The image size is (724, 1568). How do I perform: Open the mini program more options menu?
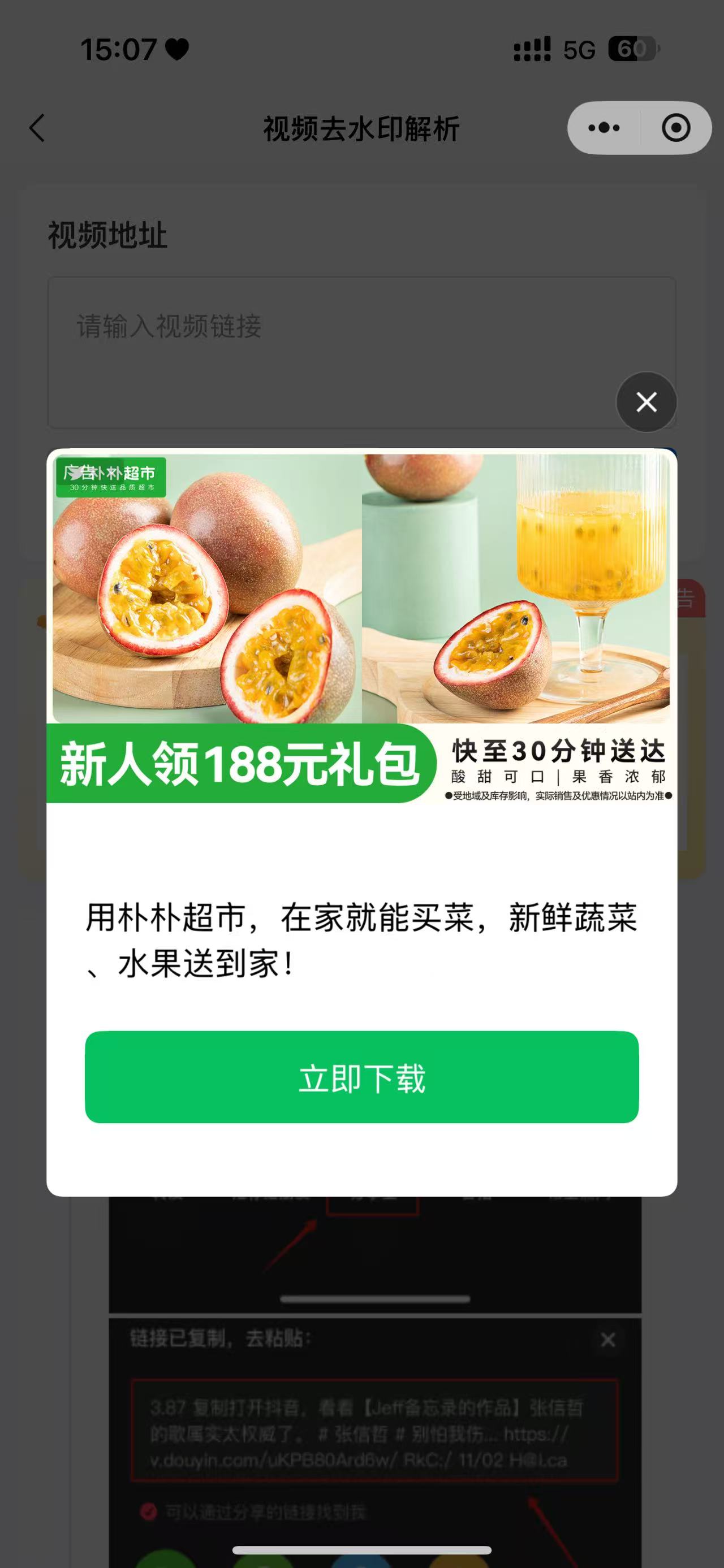602,128
